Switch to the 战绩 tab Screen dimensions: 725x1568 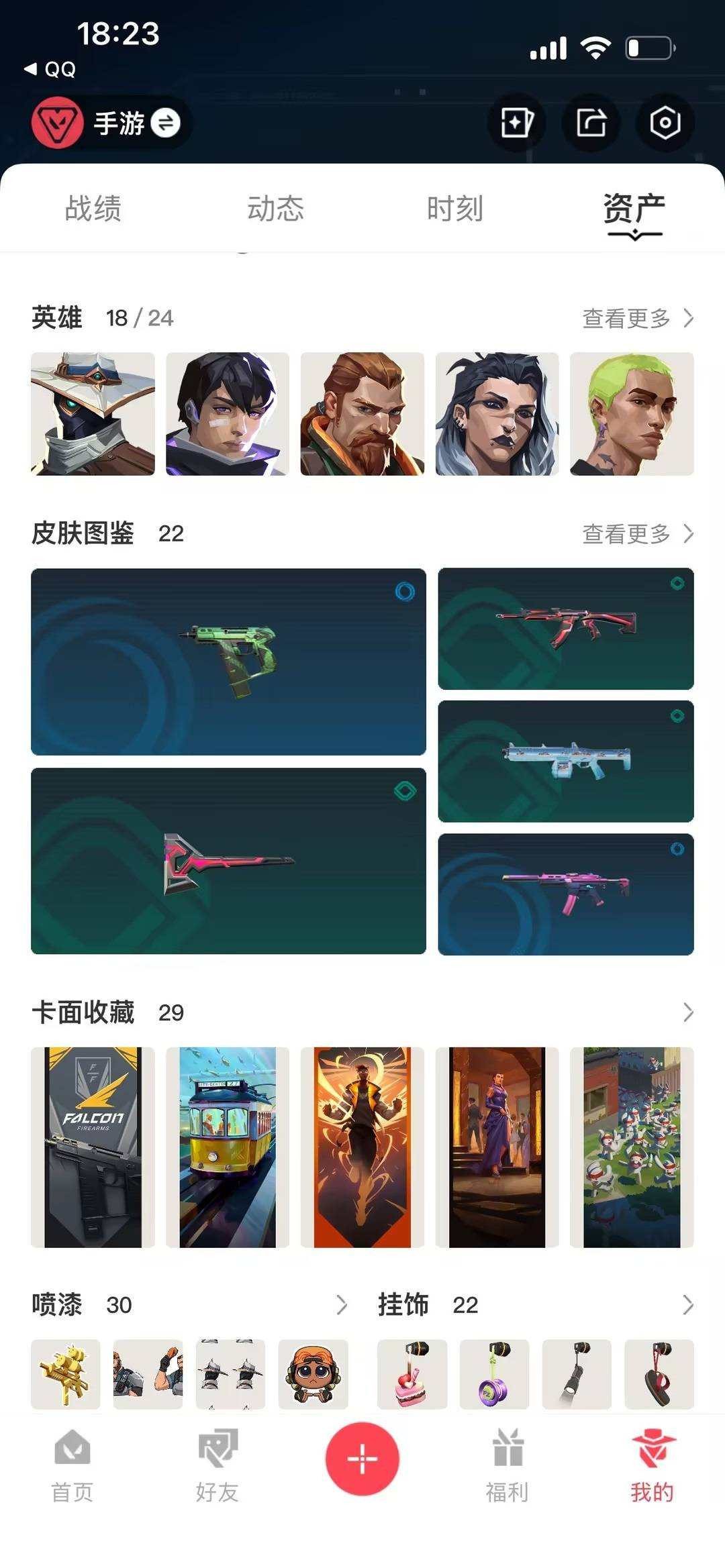point(93,209)
